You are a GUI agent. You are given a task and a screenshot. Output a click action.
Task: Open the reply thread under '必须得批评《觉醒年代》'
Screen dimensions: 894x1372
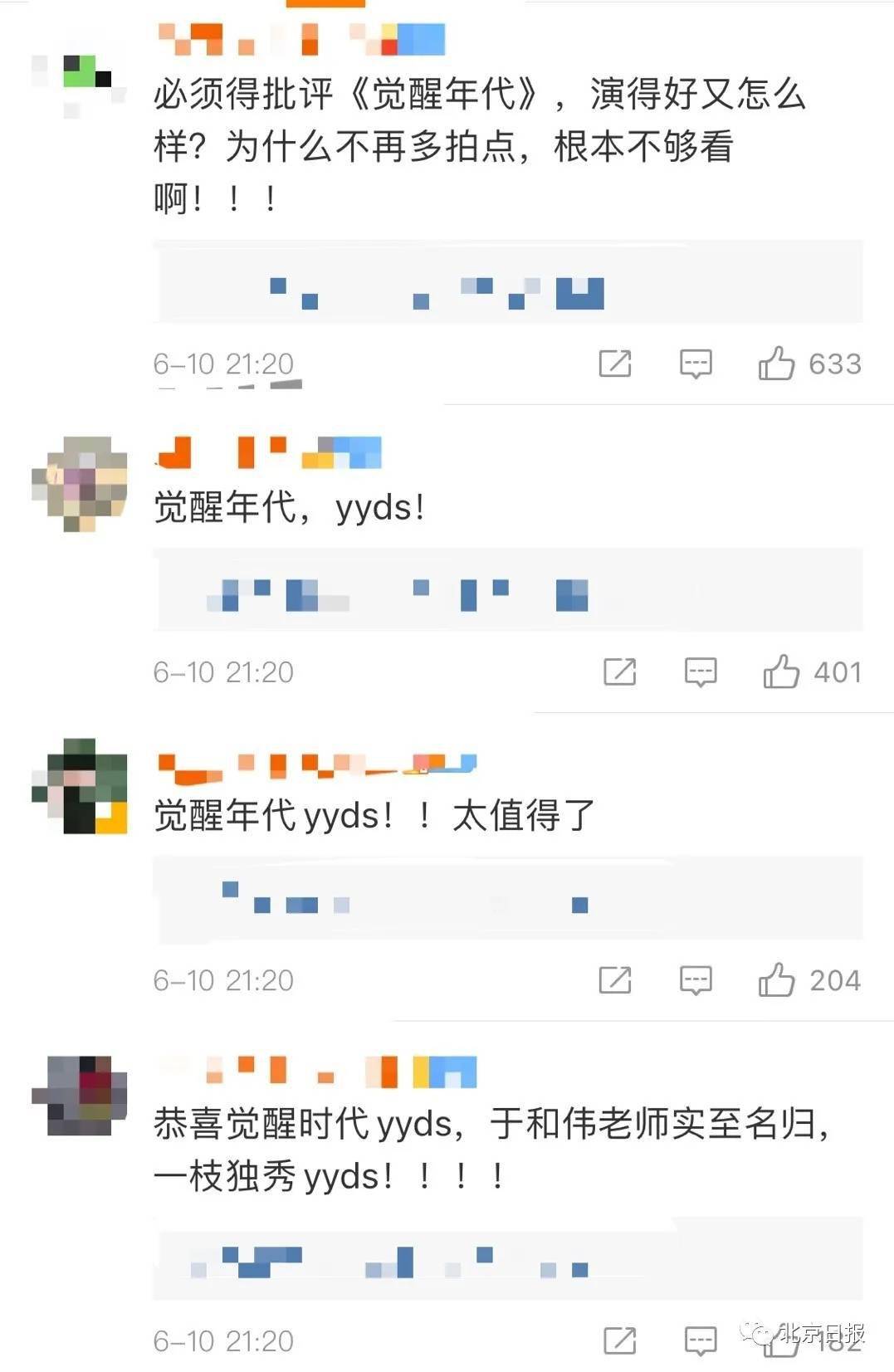pos(507,282)
